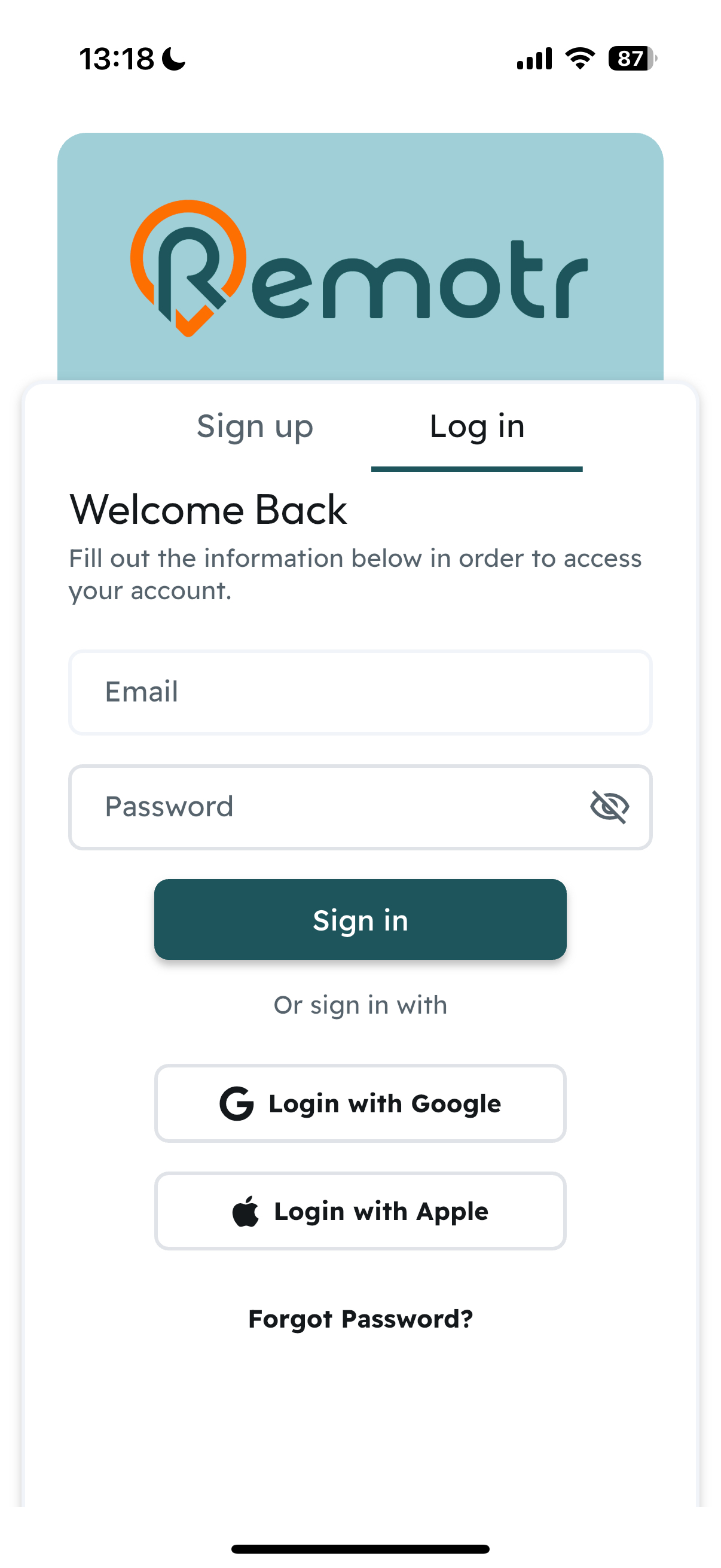Tap the Sign in button
The image size is (721, 1568).
pos(360,920)
